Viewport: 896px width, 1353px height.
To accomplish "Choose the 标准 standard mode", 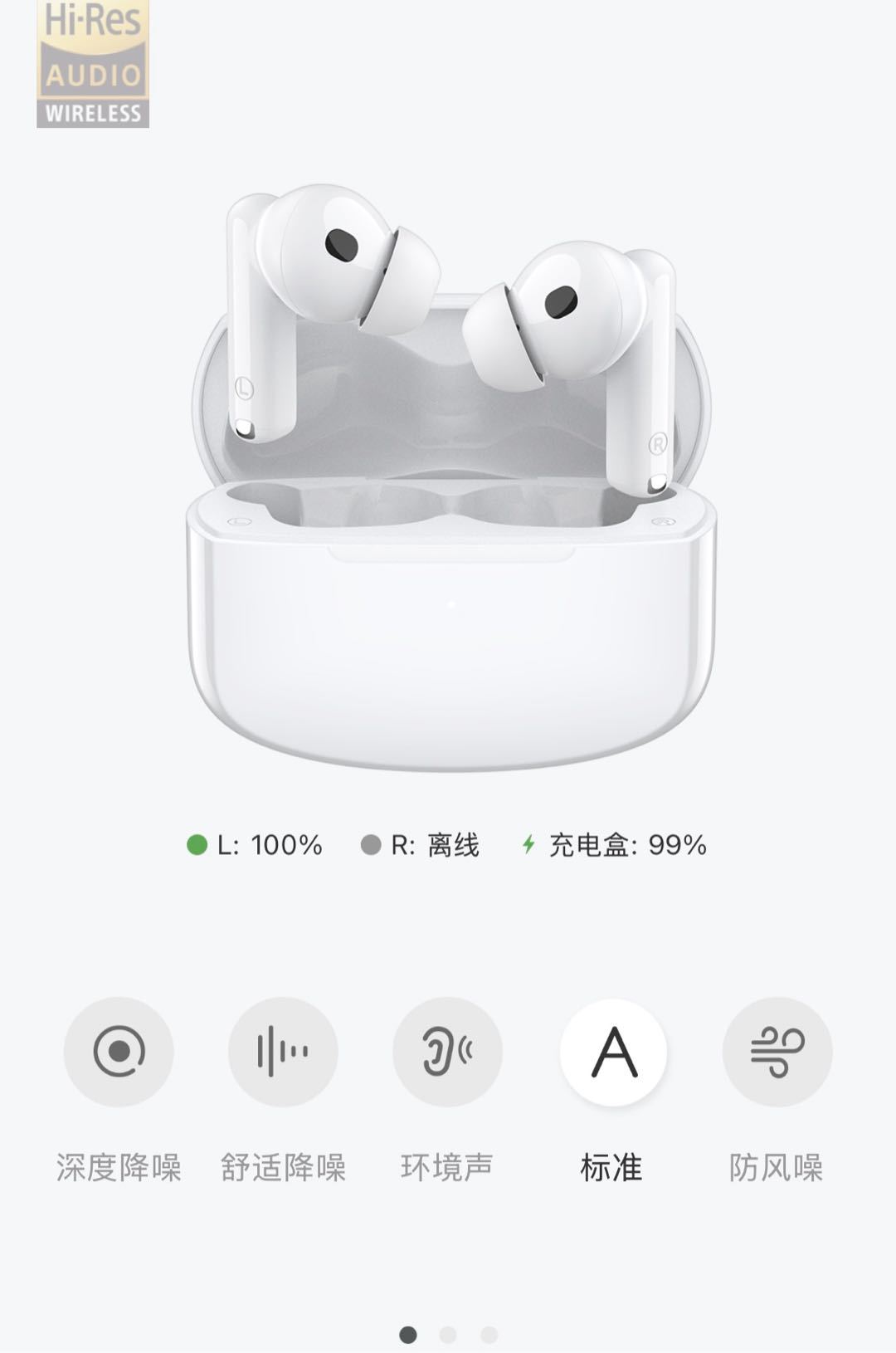I will tap(613, 1052).
